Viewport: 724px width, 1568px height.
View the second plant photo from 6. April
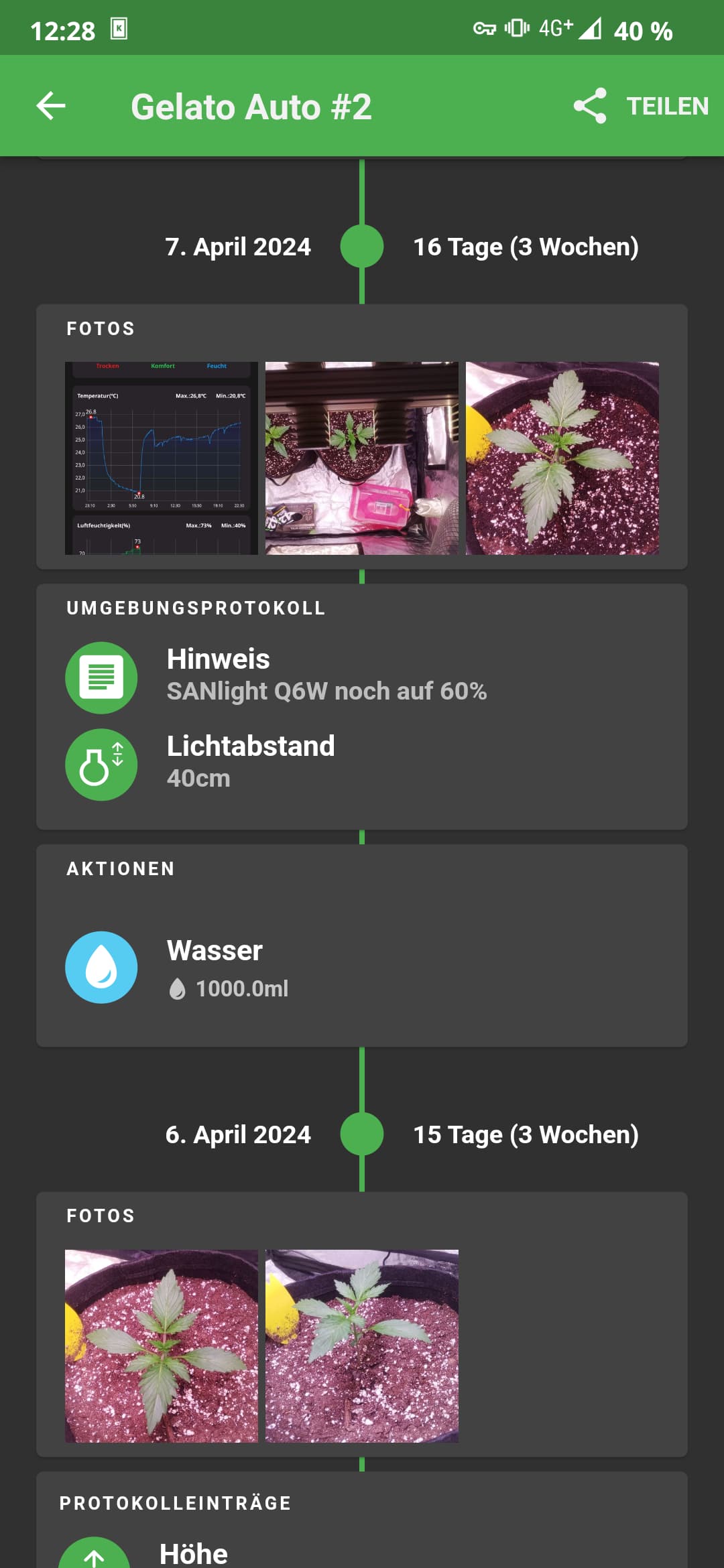coord(361,1346)
